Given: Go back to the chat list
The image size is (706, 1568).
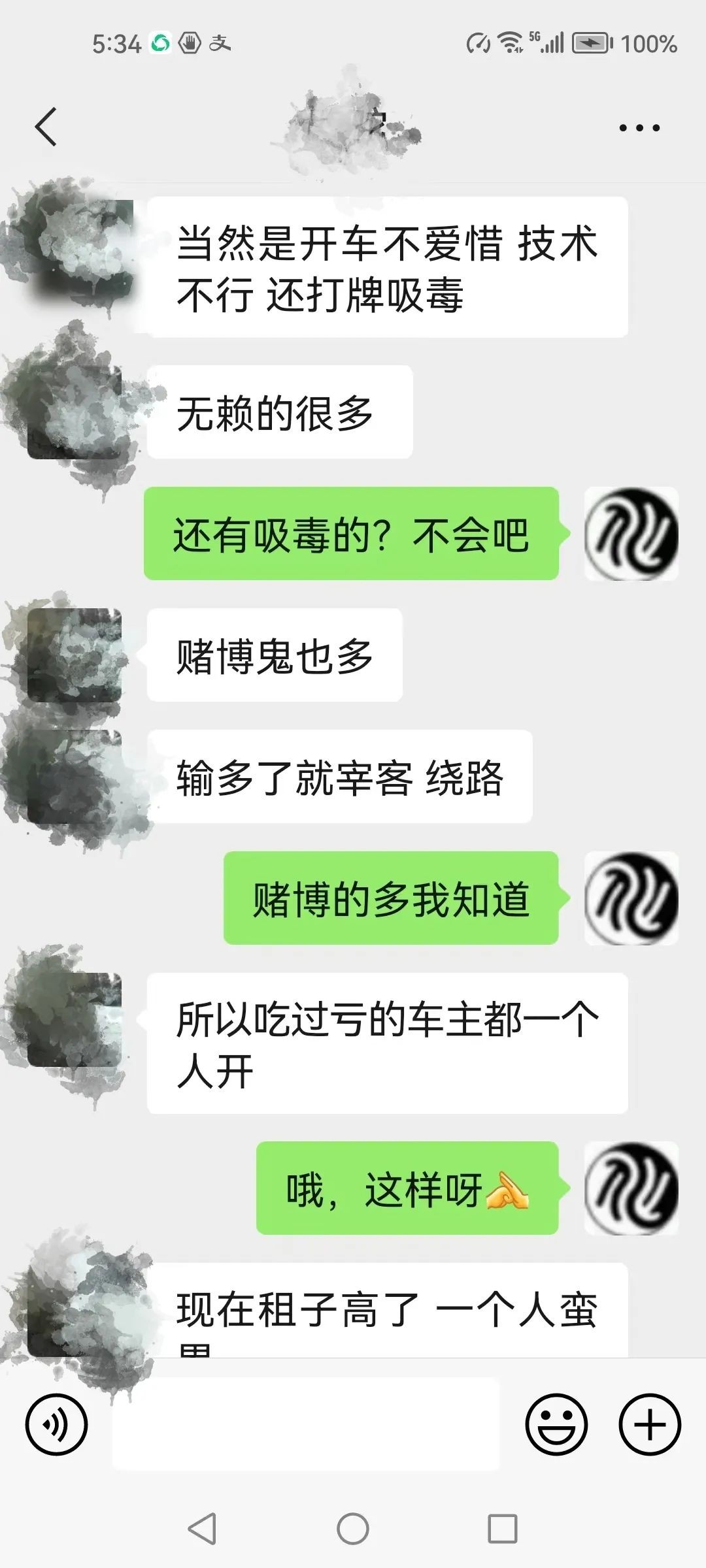Looking at the screenshot, I should [46, 127].
